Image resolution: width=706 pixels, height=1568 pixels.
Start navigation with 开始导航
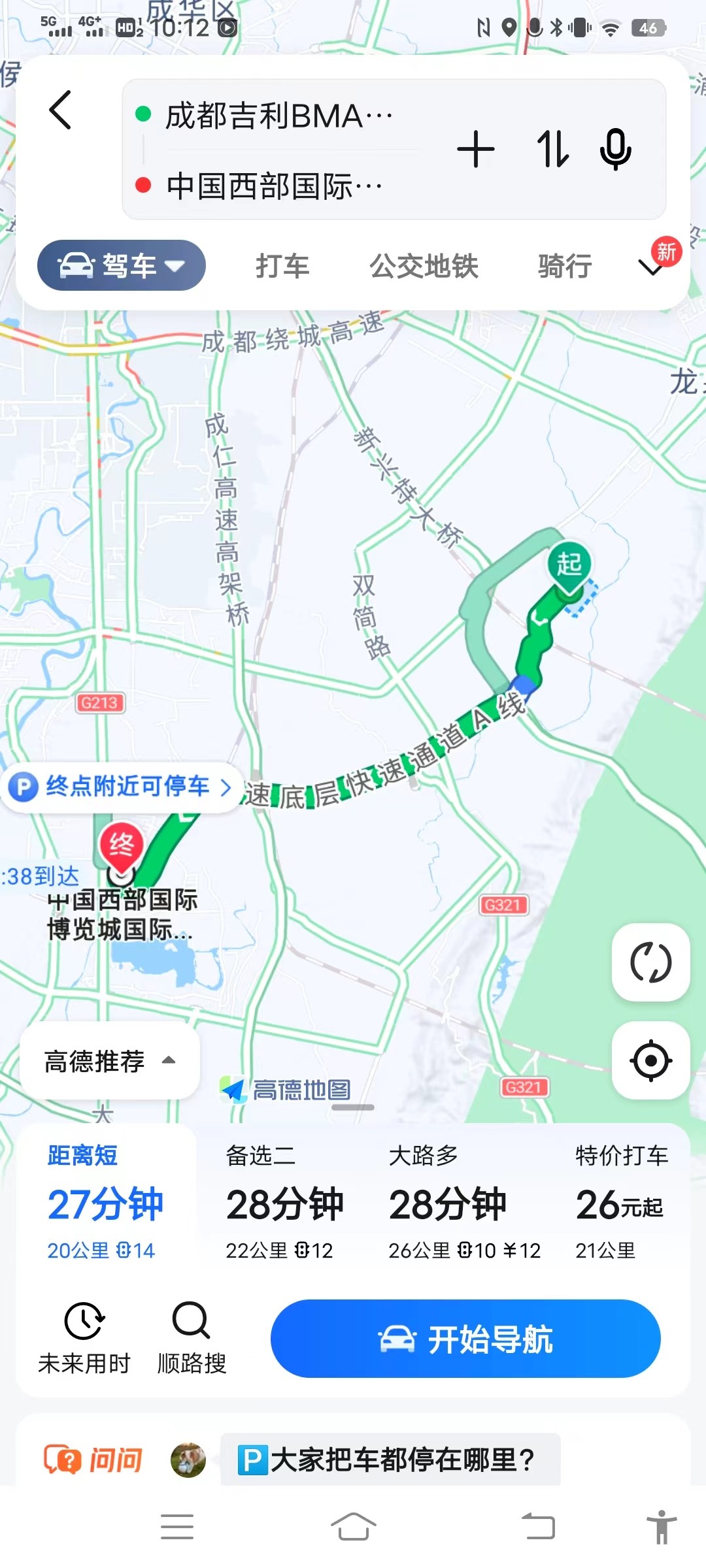[465, 1339]
